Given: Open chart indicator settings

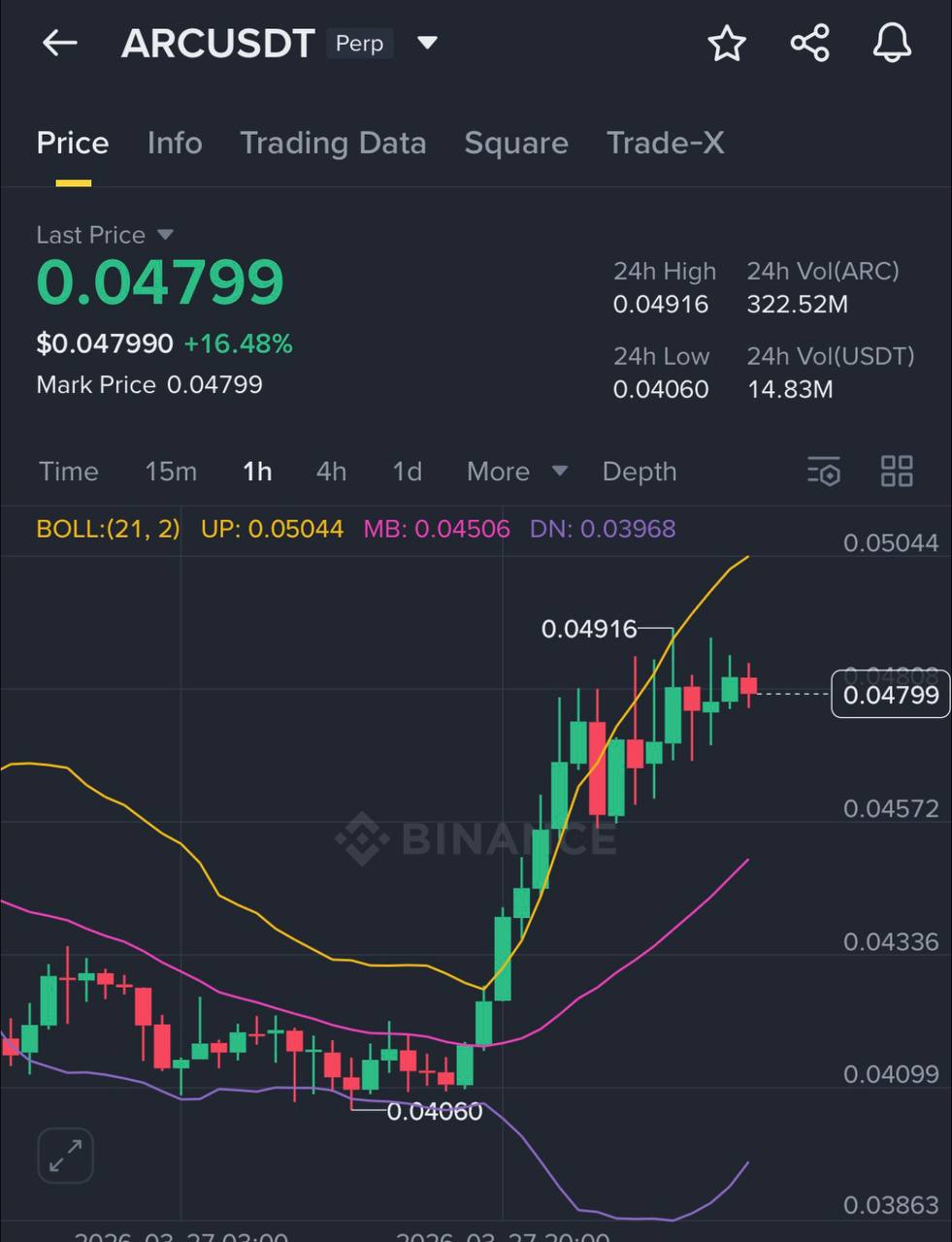Looking at the screenshot, I should (824, 472).
